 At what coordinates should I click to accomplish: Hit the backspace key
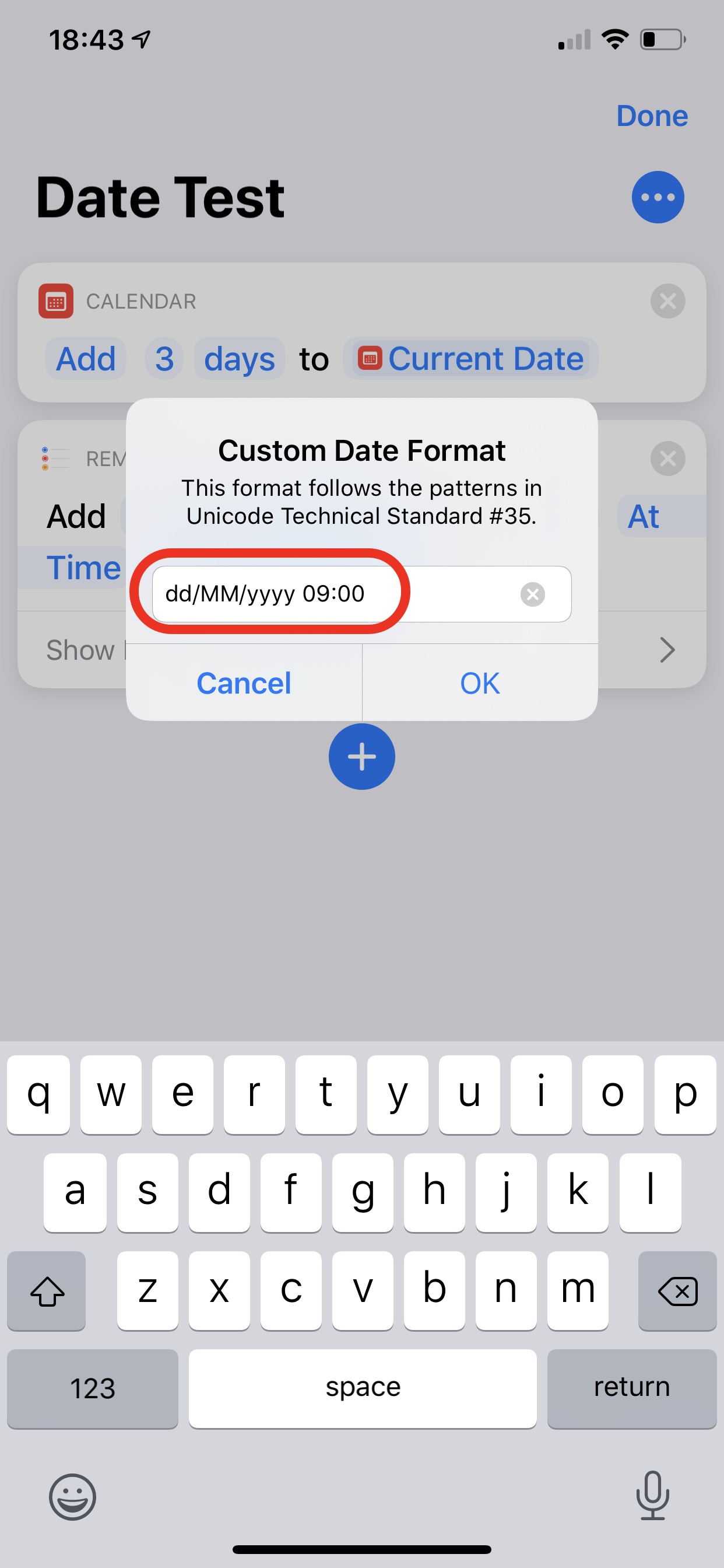pyautogui.click(x=677, y=1290)
